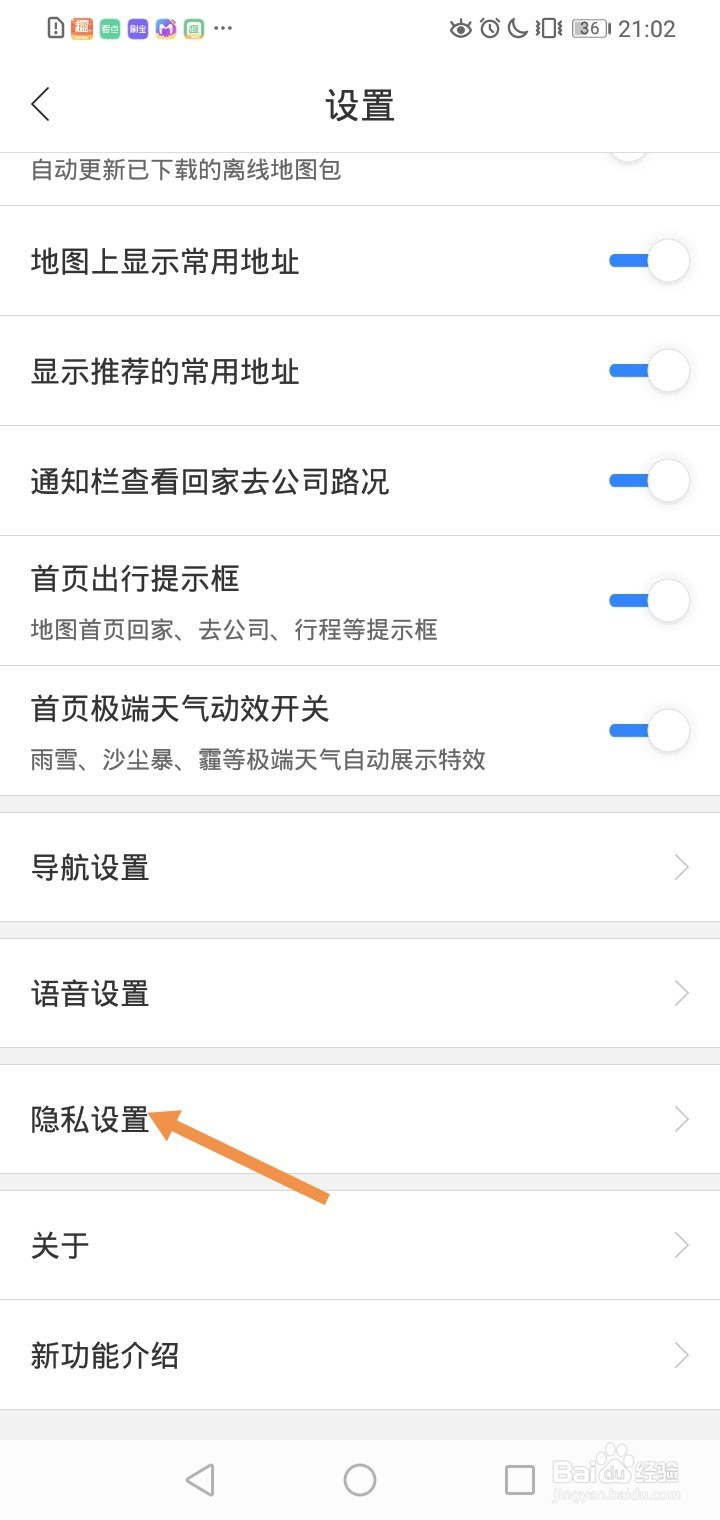Disable 显示推荐的常用地址 switch

(x=649, y=371)
